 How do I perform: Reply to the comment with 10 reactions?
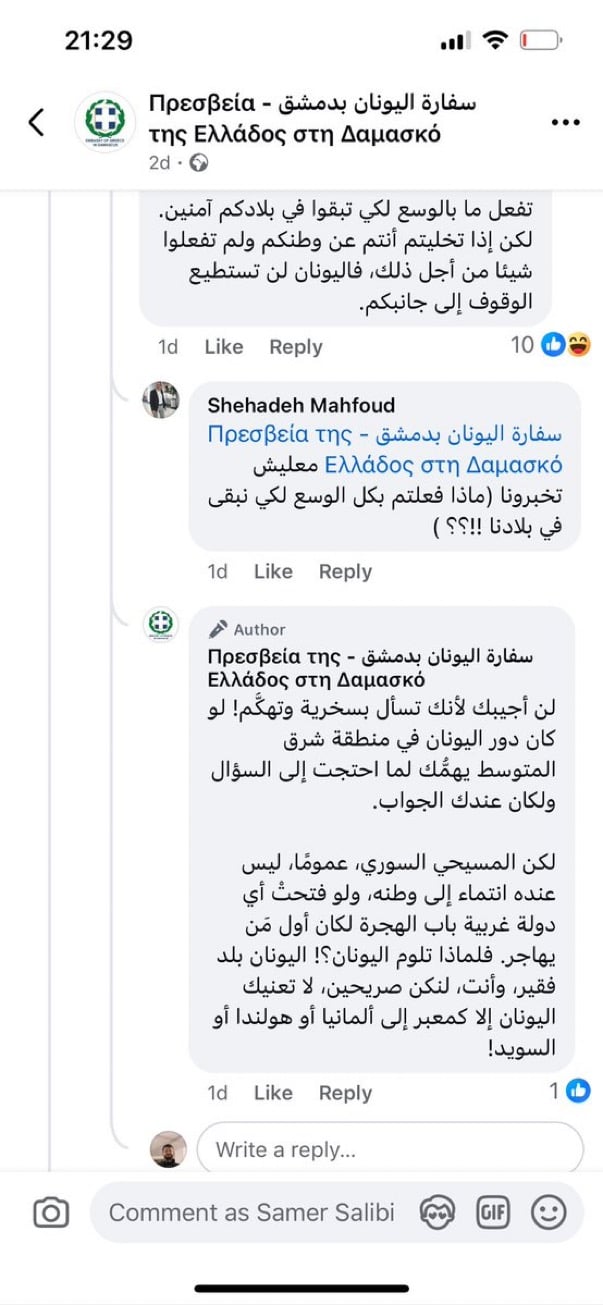pyautogui.click(x=295, y=347)
